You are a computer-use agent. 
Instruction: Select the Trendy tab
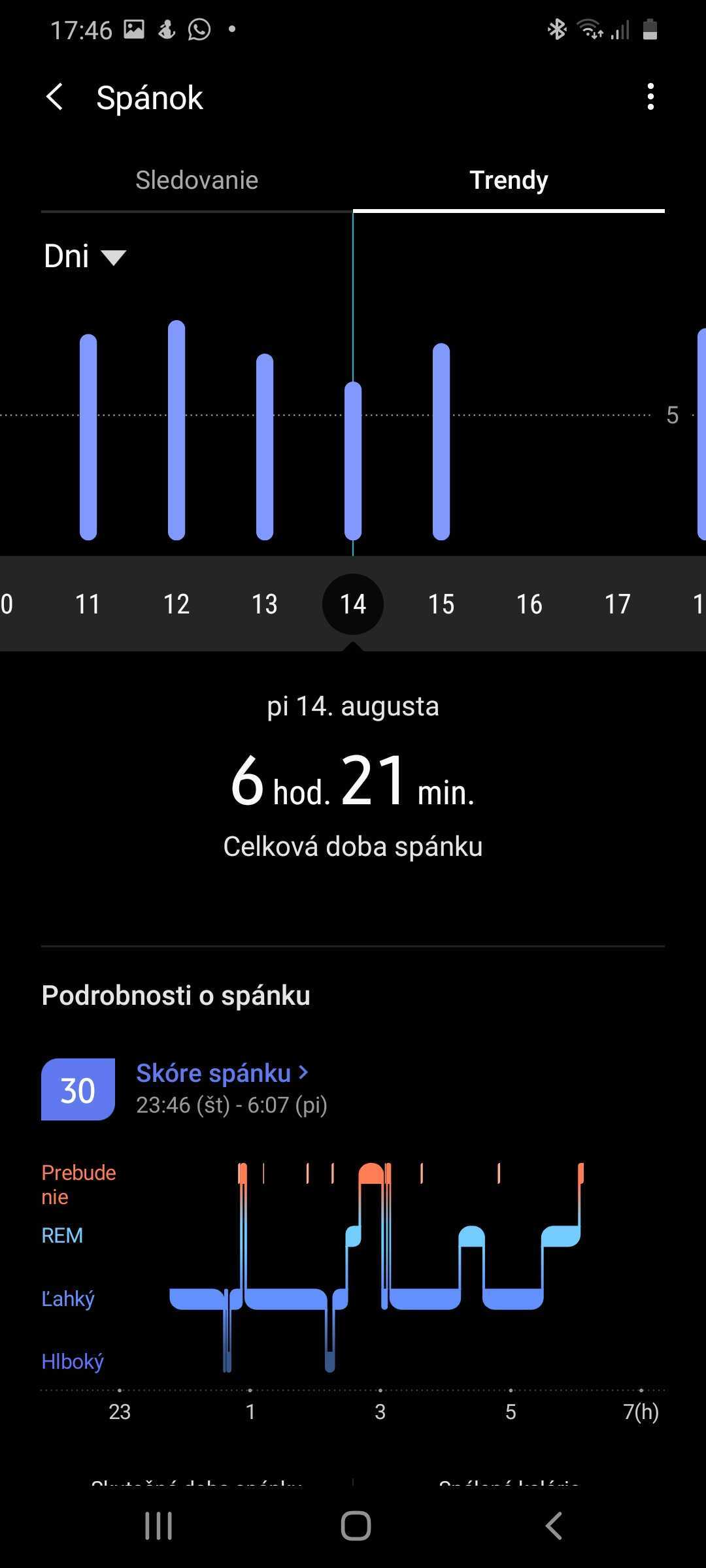(x=509, y=180)
